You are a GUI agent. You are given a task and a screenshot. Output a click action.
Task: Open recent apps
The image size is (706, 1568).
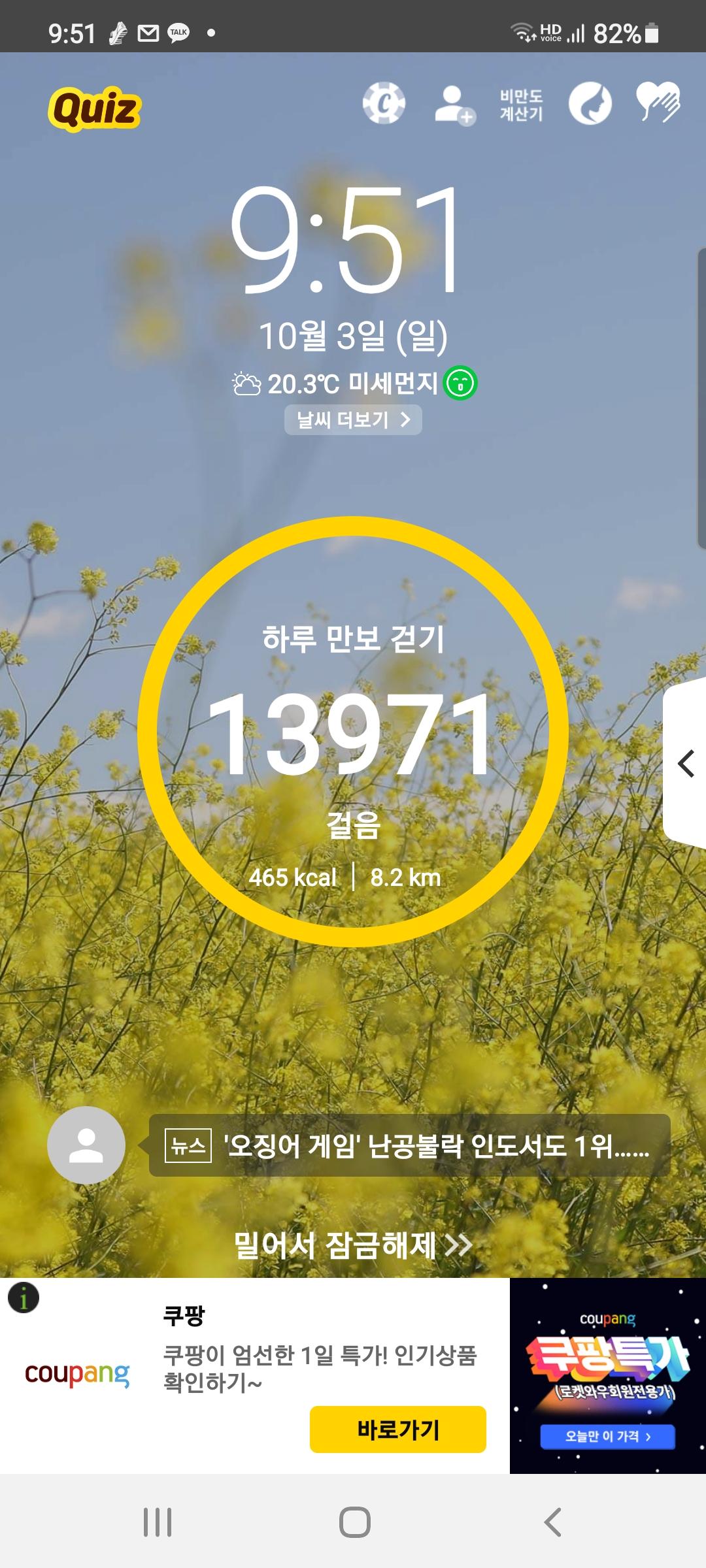pos(158,1522)
